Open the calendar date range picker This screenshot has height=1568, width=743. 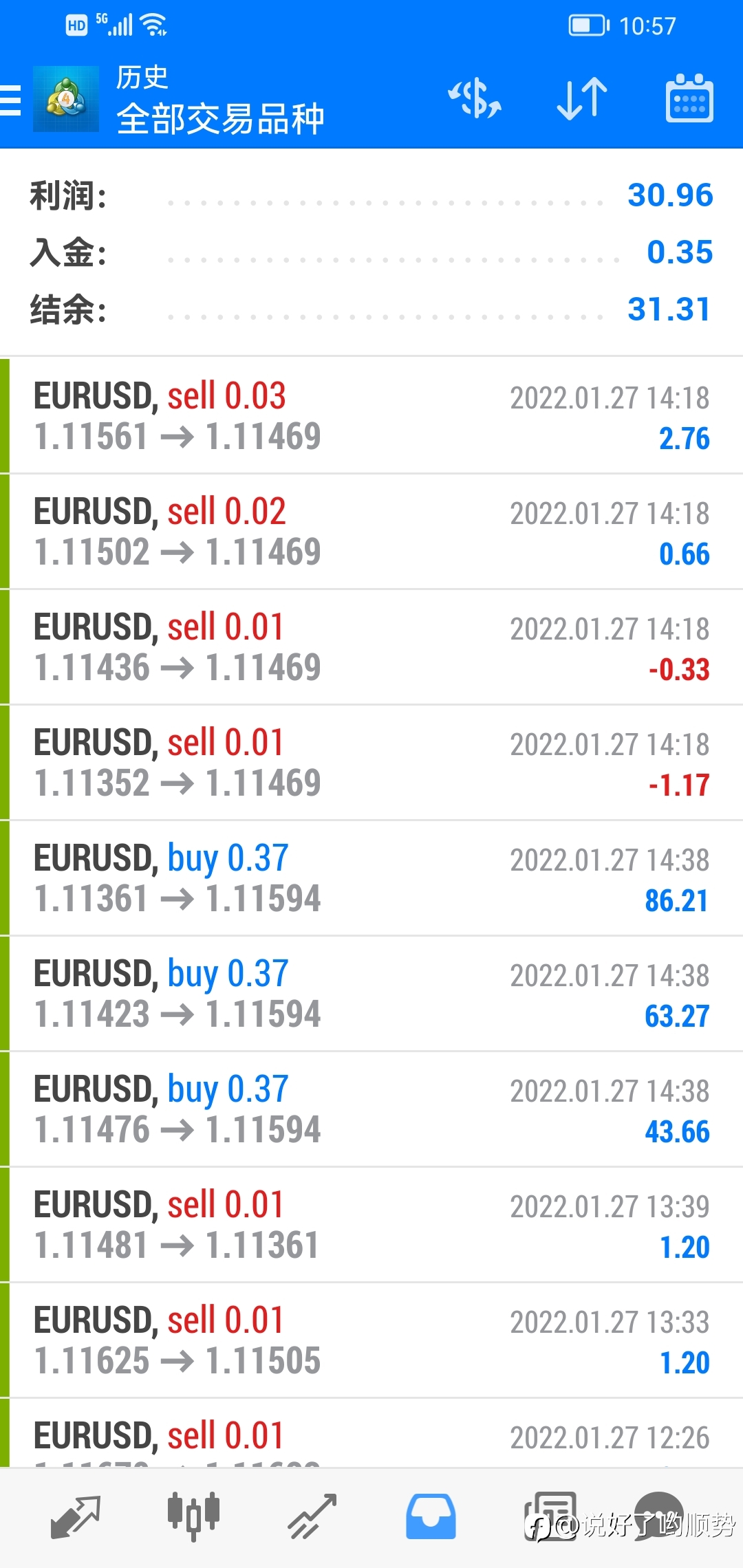coord(689,98)
